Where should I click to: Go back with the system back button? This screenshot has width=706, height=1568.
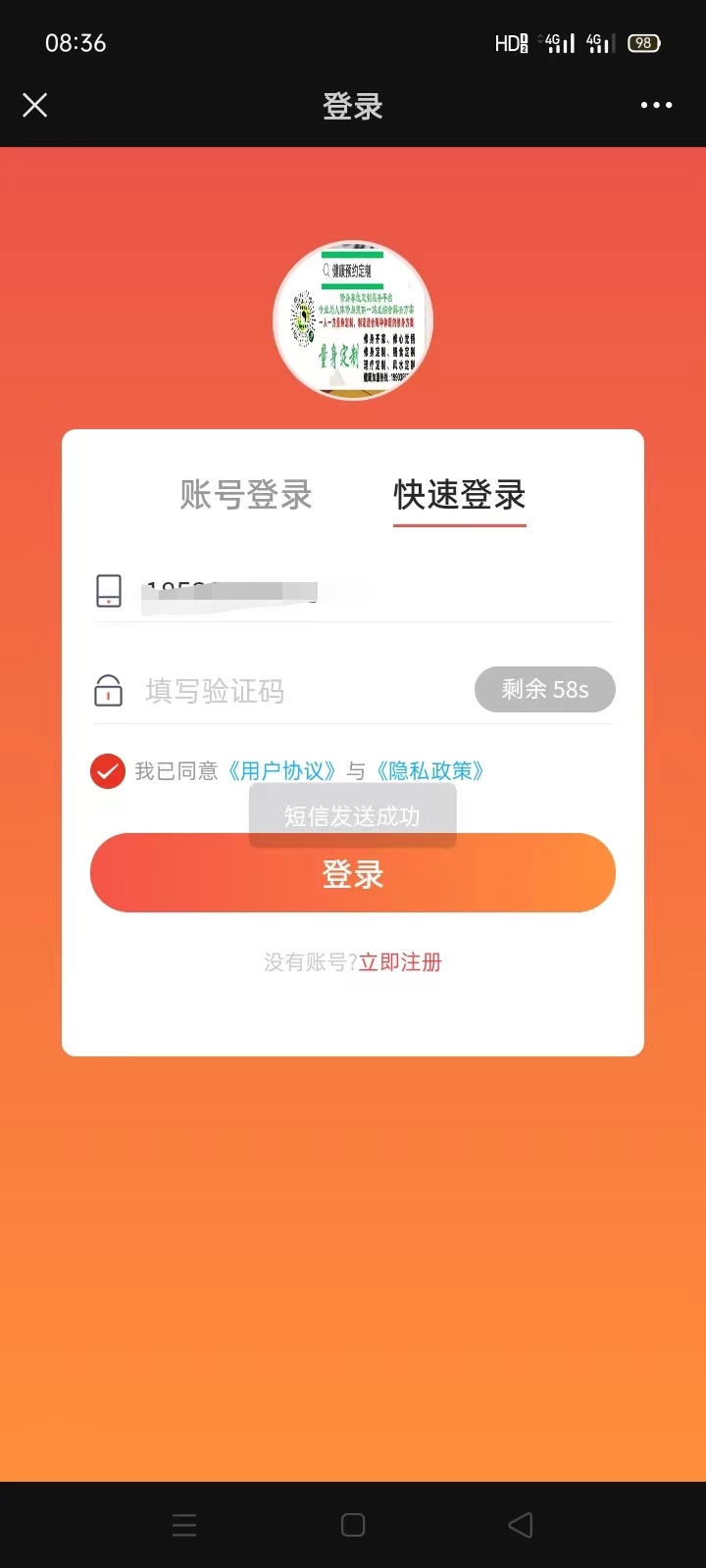click(521, 1525)
